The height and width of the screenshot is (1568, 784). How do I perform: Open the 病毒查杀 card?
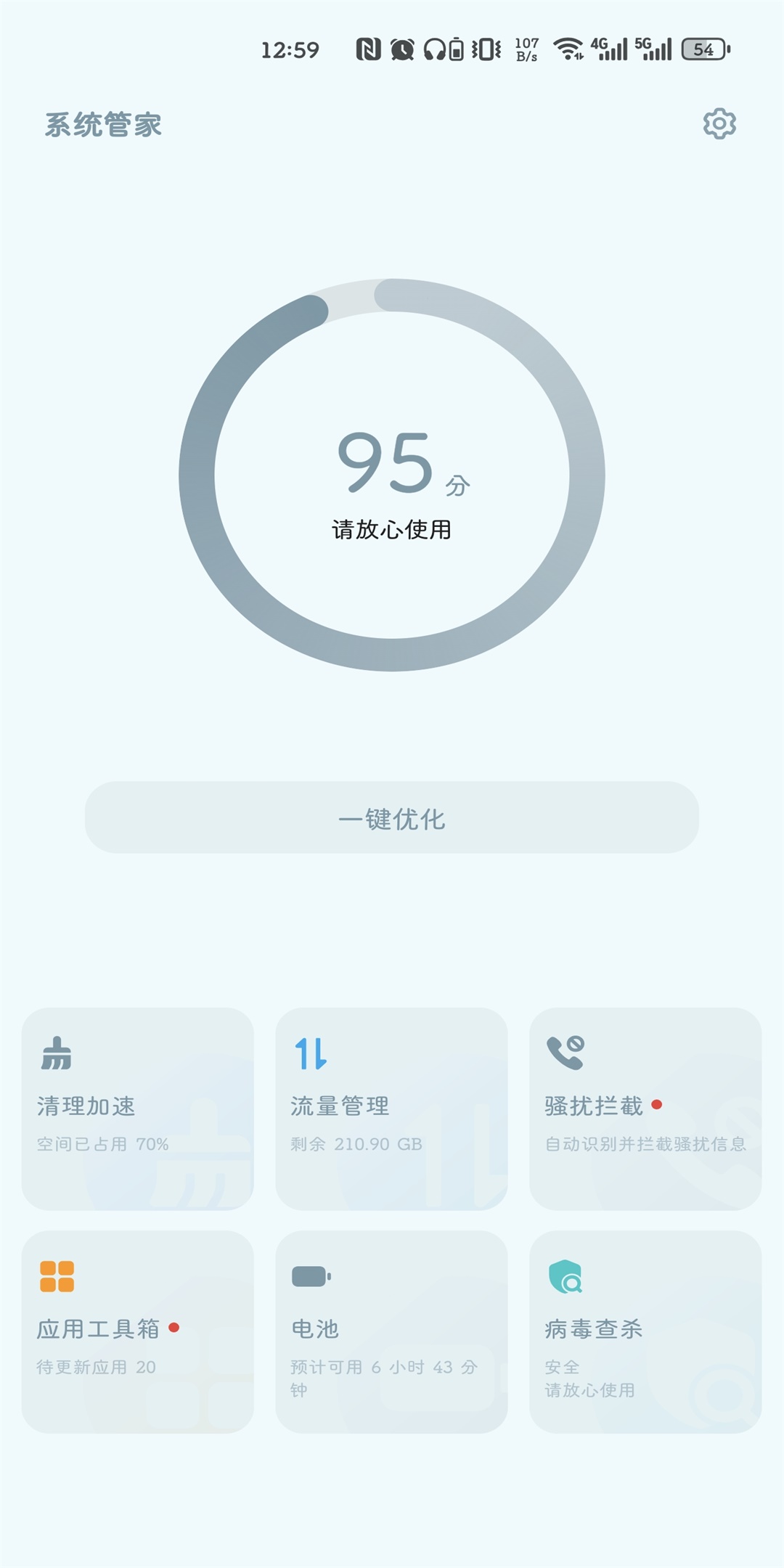tap(645, 1331)
